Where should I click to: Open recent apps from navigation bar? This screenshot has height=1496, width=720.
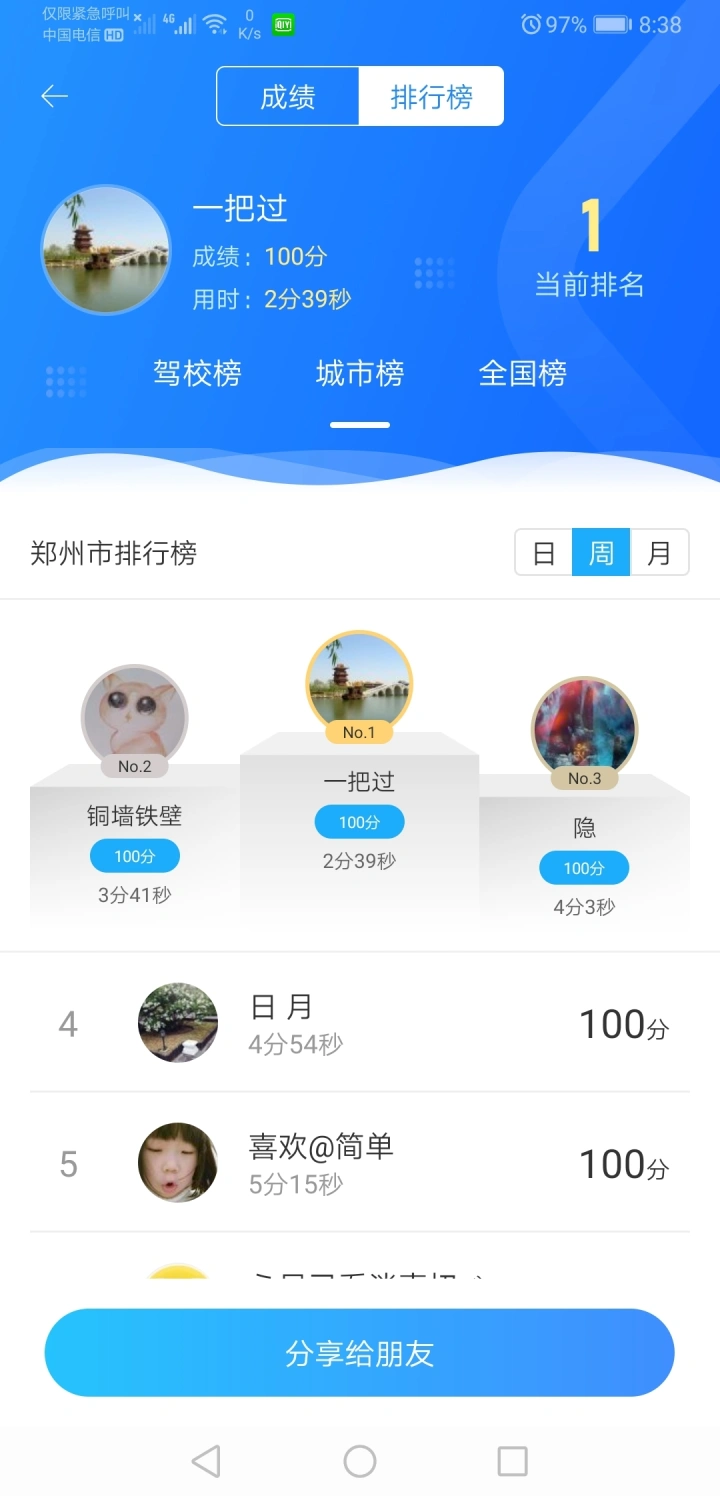512,1462
